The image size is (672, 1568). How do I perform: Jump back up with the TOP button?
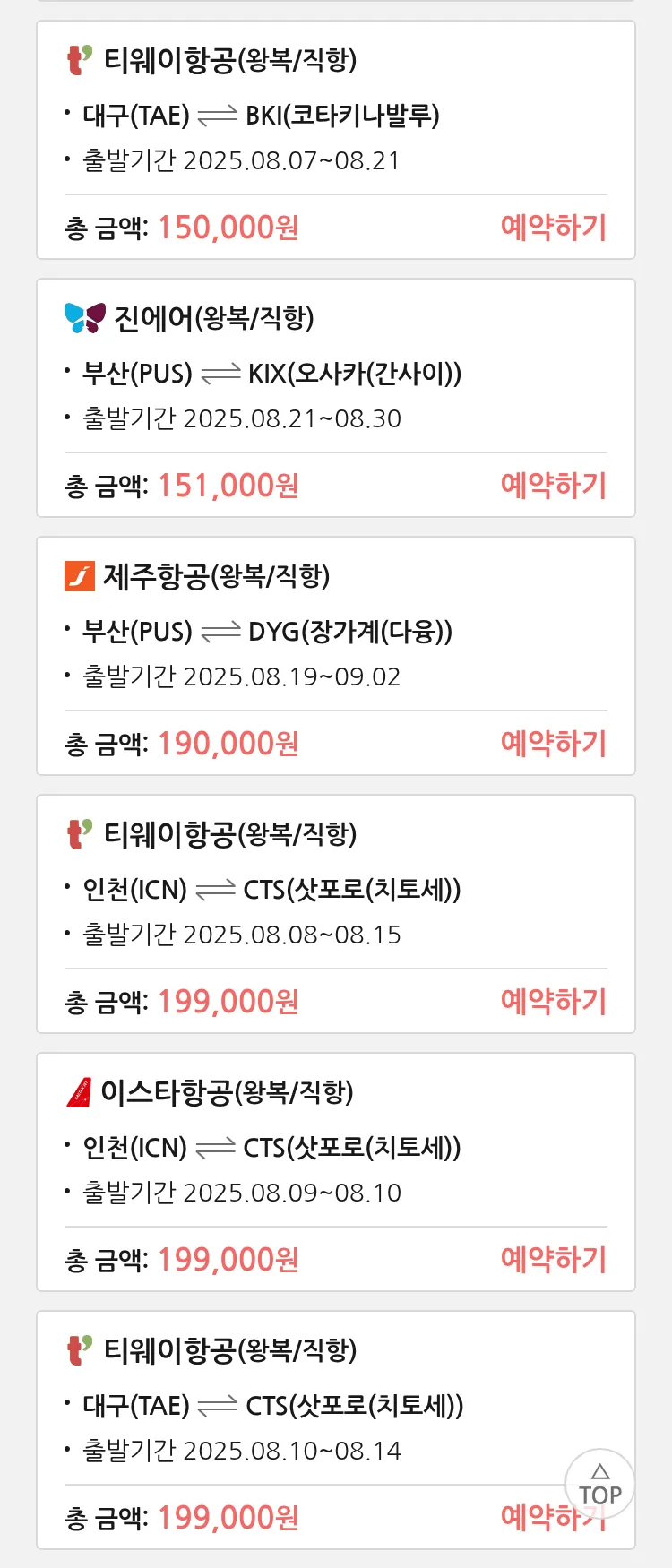point(599,1485)
